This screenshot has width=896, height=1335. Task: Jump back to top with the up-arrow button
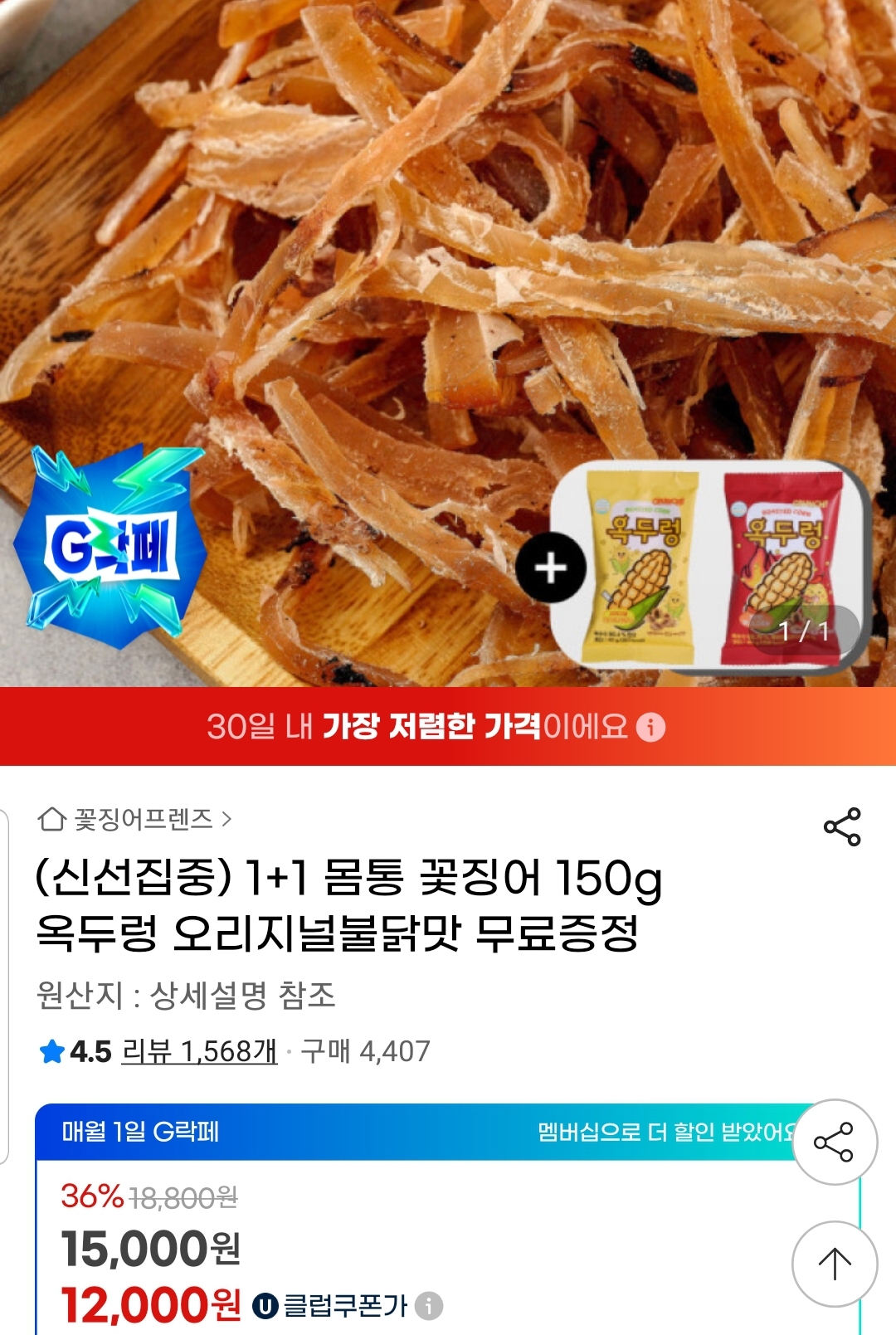tap(834, 1263)
